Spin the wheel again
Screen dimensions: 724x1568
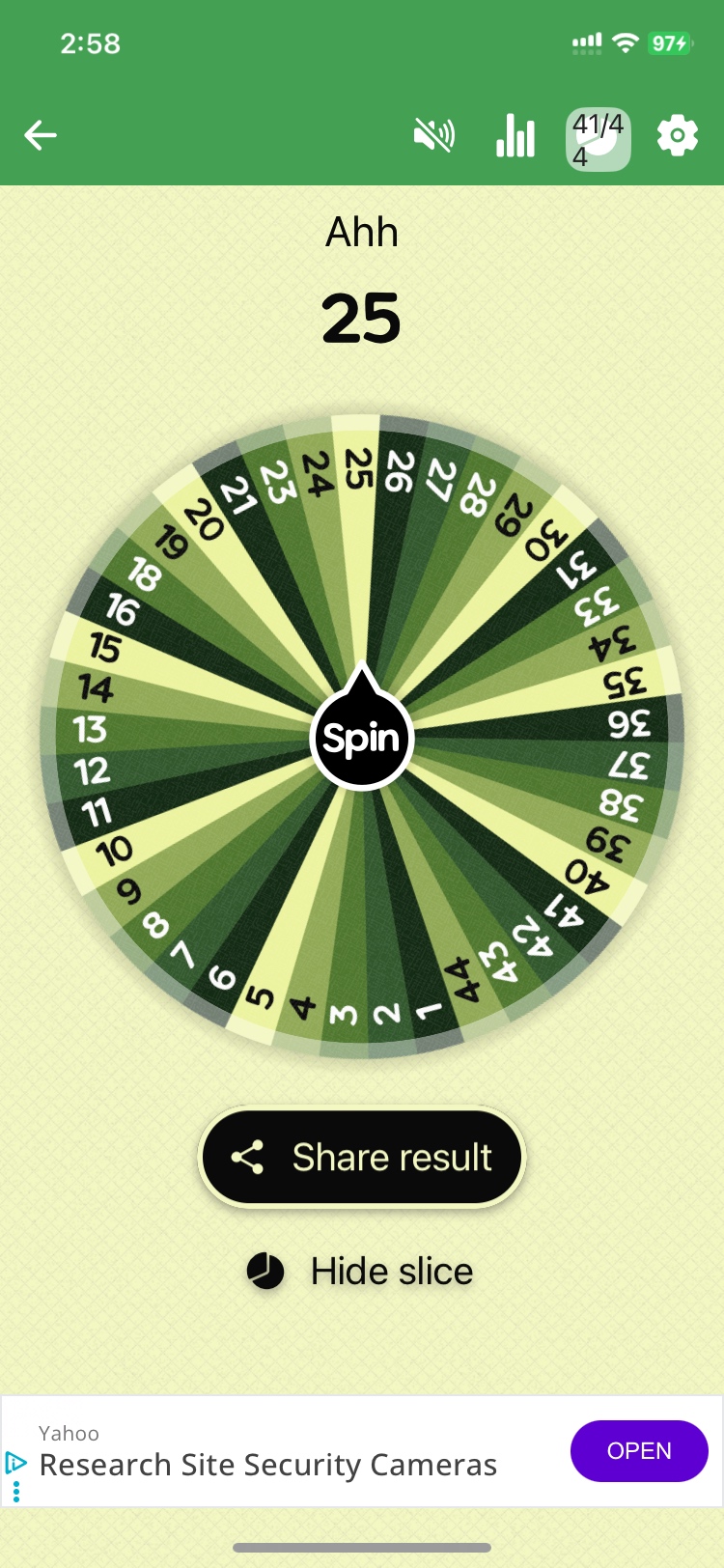coord(362,739)
